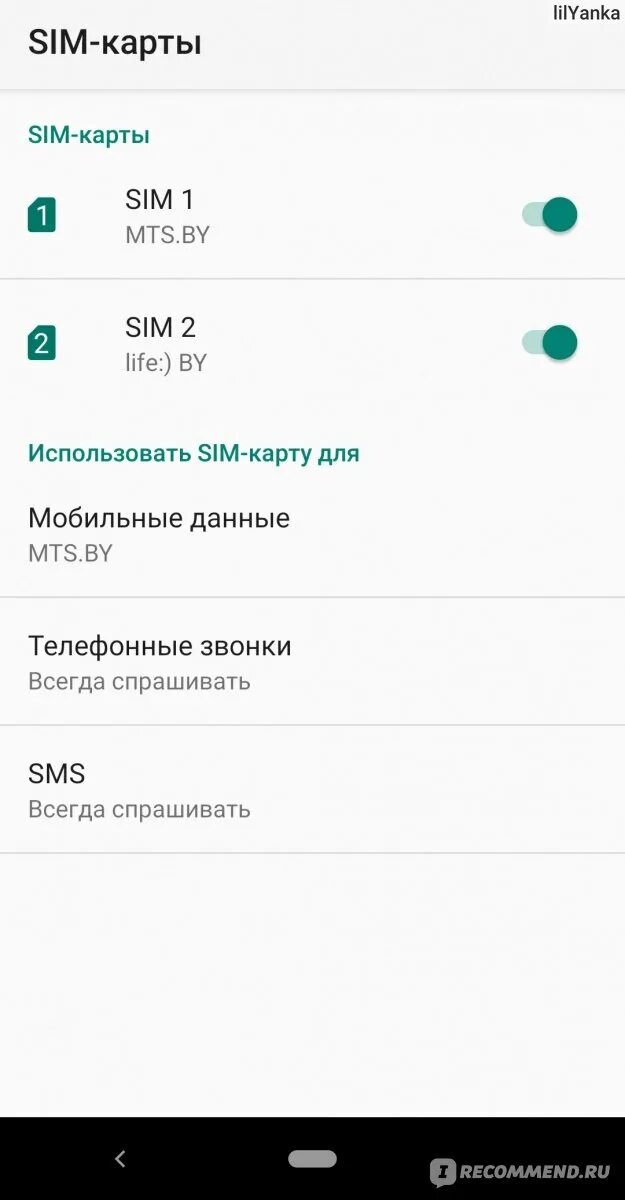Disable the SIM 1 switch
The height and width of the screenshot is (1200, 625).
(550, 215)
